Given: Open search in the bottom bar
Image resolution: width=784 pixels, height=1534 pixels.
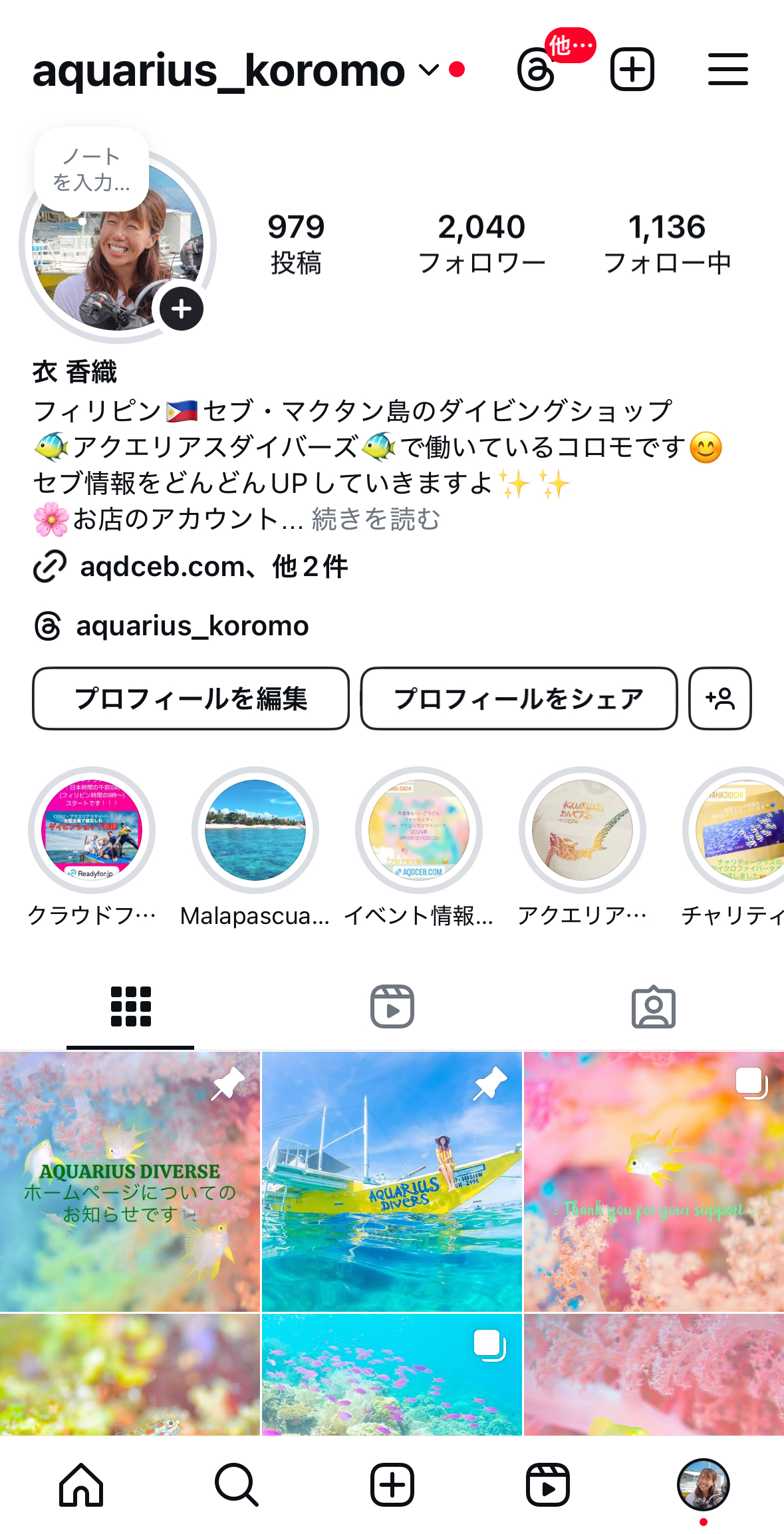Looking at the screenshot, I should pyautogui.click(x=236, y=1485).
